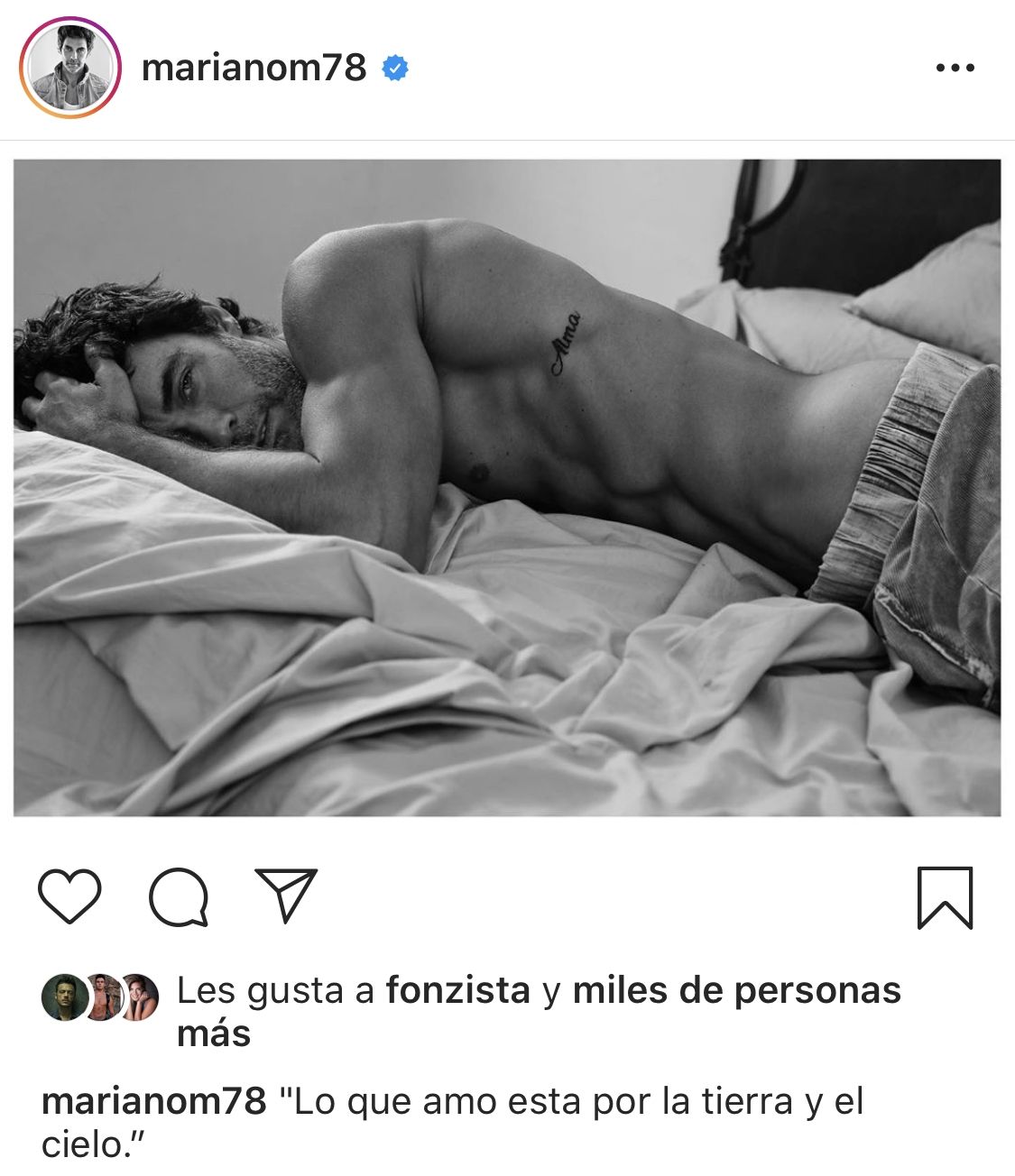Open comments with the speech bubble icon
This screenshot has height=1176, width=1015.
pyautogui.click(x=179, y=897)
